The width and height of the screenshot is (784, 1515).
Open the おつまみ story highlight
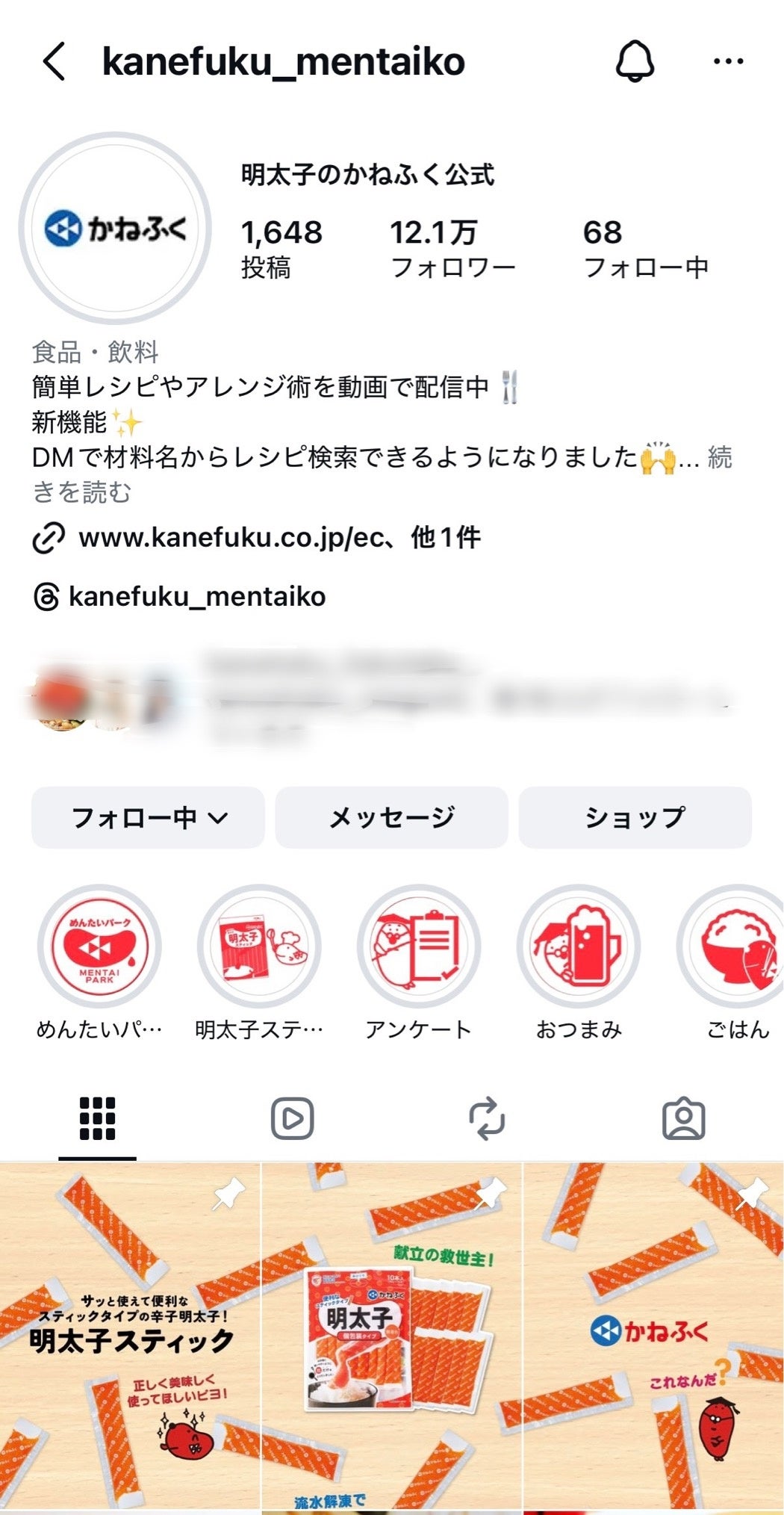(x=578, y=947)
